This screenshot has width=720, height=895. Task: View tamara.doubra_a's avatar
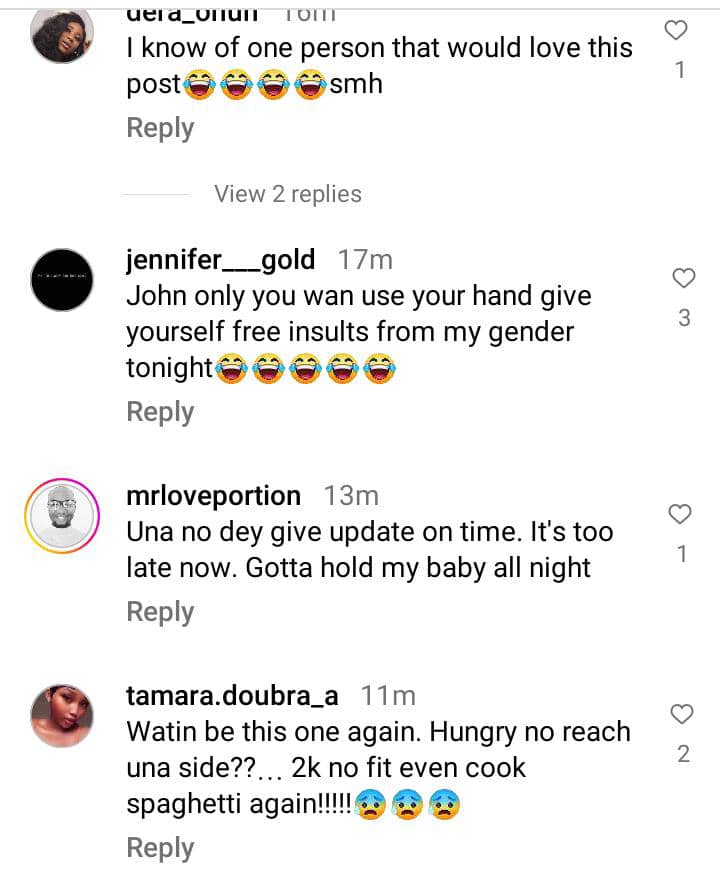(x=62, y=715)
